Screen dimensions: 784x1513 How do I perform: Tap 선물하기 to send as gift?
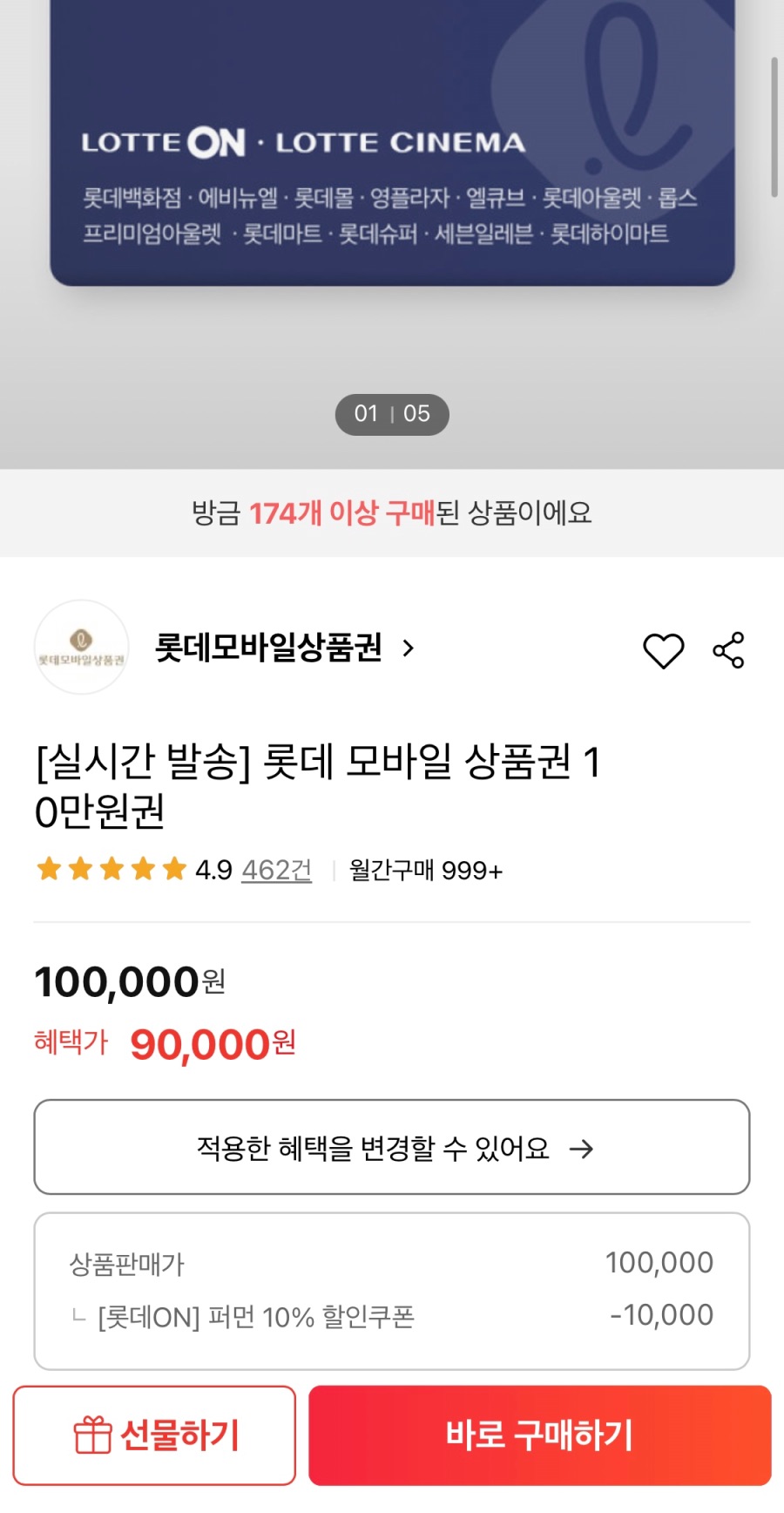click(154, 1434)
